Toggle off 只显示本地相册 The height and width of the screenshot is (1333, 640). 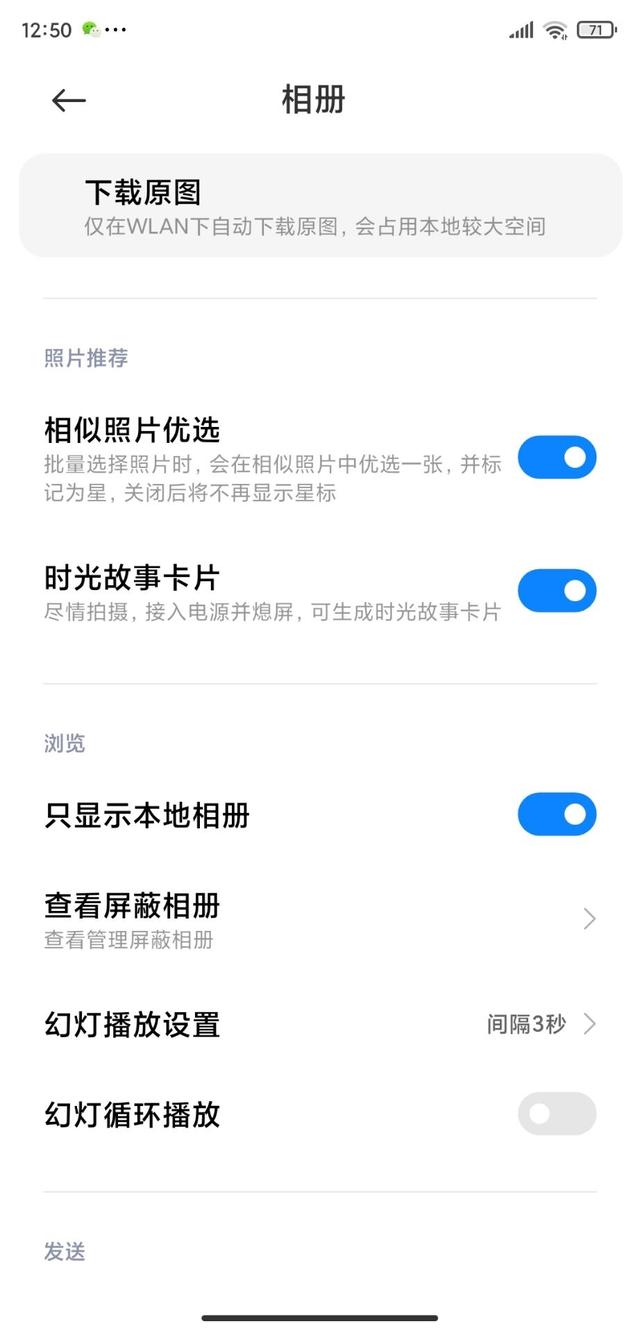click(x=556, y=815)
